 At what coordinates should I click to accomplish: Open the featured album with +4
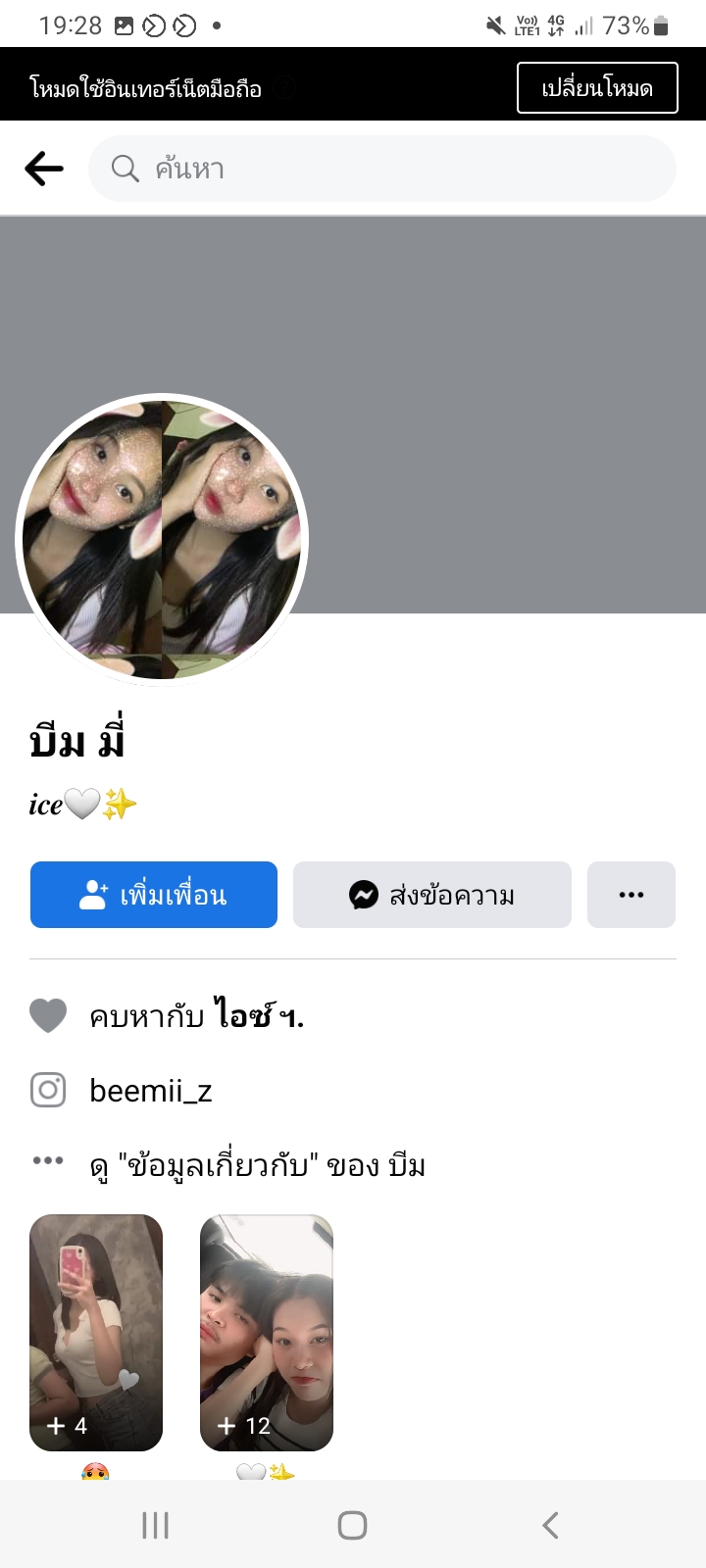[x=96, y=1333]
